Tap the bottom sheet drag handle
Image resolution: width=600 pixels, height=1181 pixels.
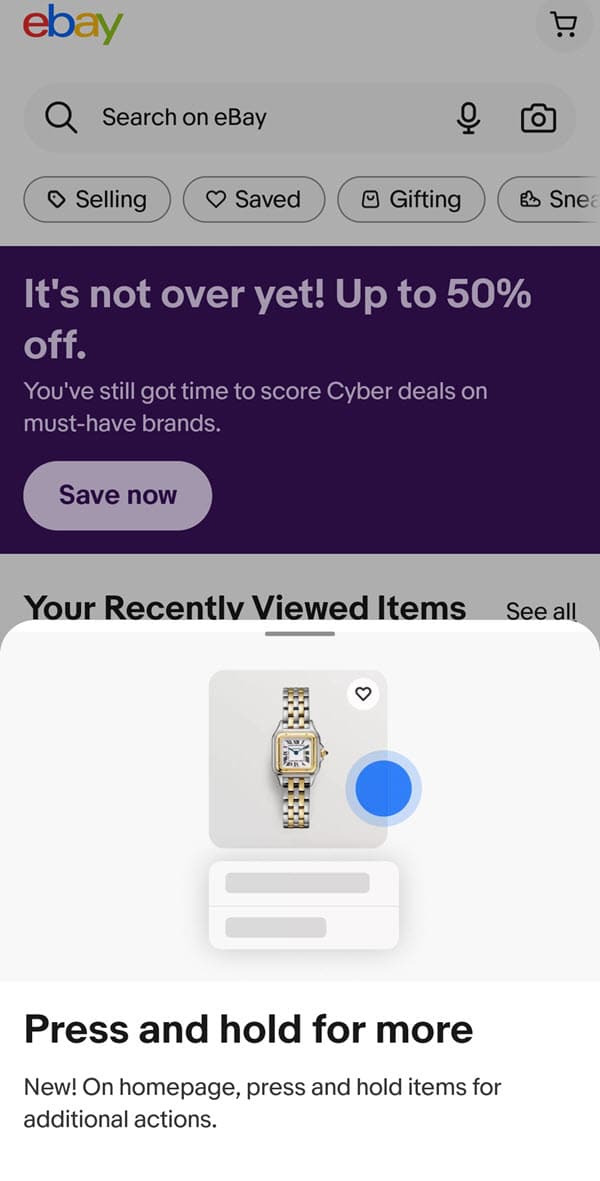click(300, 633)
